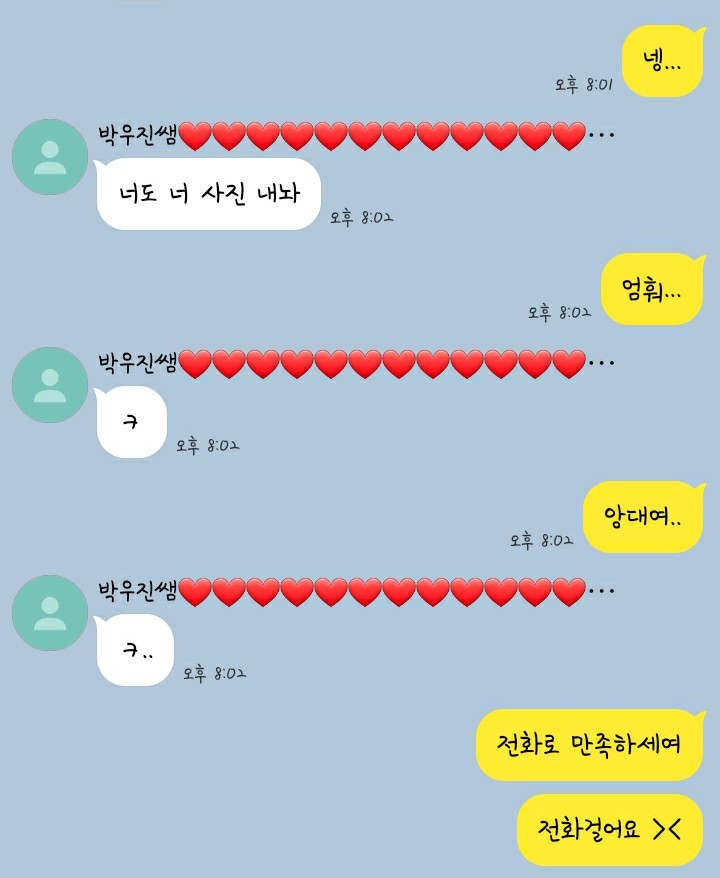The width and height of the screenshot is (720, 878).
Task: View profile from avatar beside "ㅋ.." message
Action: (x=50, y=613)
